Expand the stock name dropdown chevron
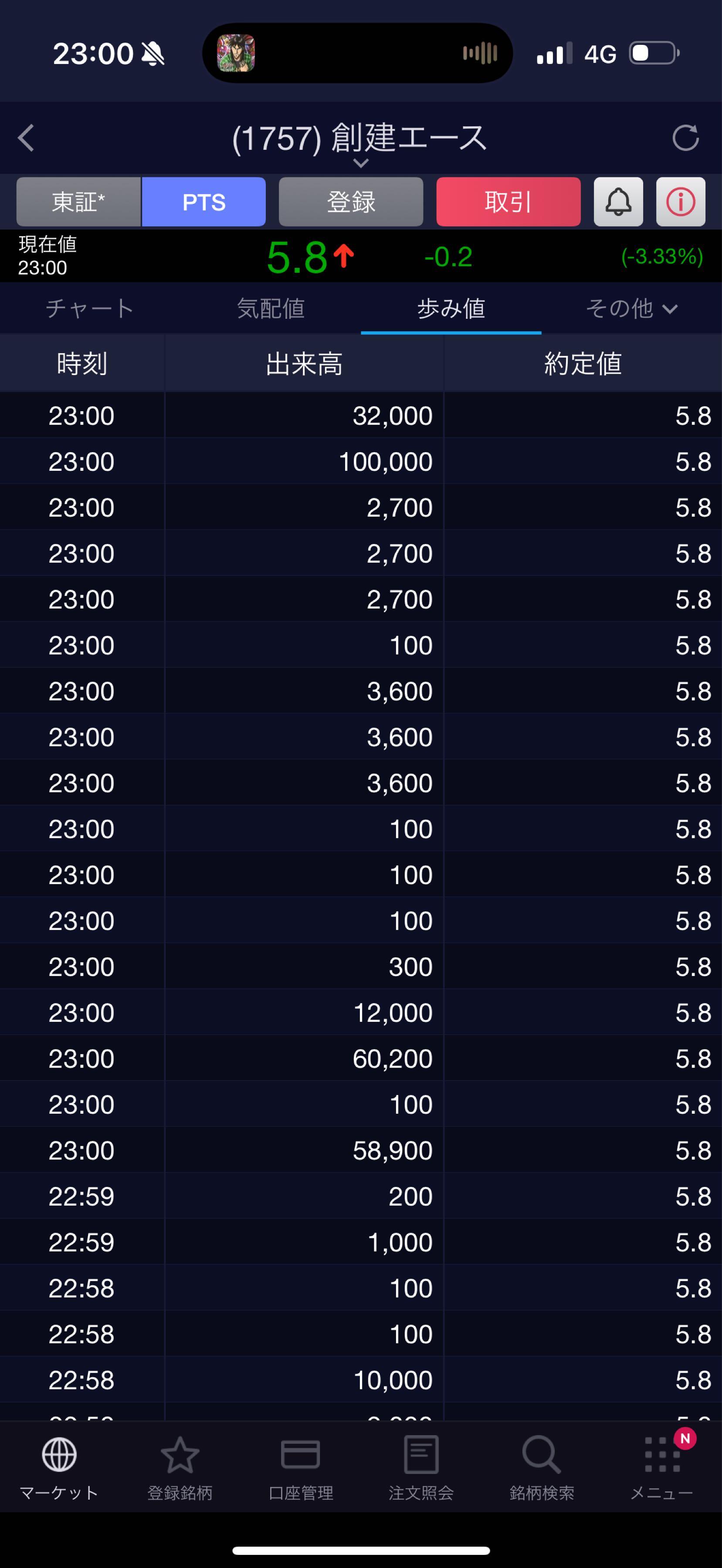 (360, 163)
